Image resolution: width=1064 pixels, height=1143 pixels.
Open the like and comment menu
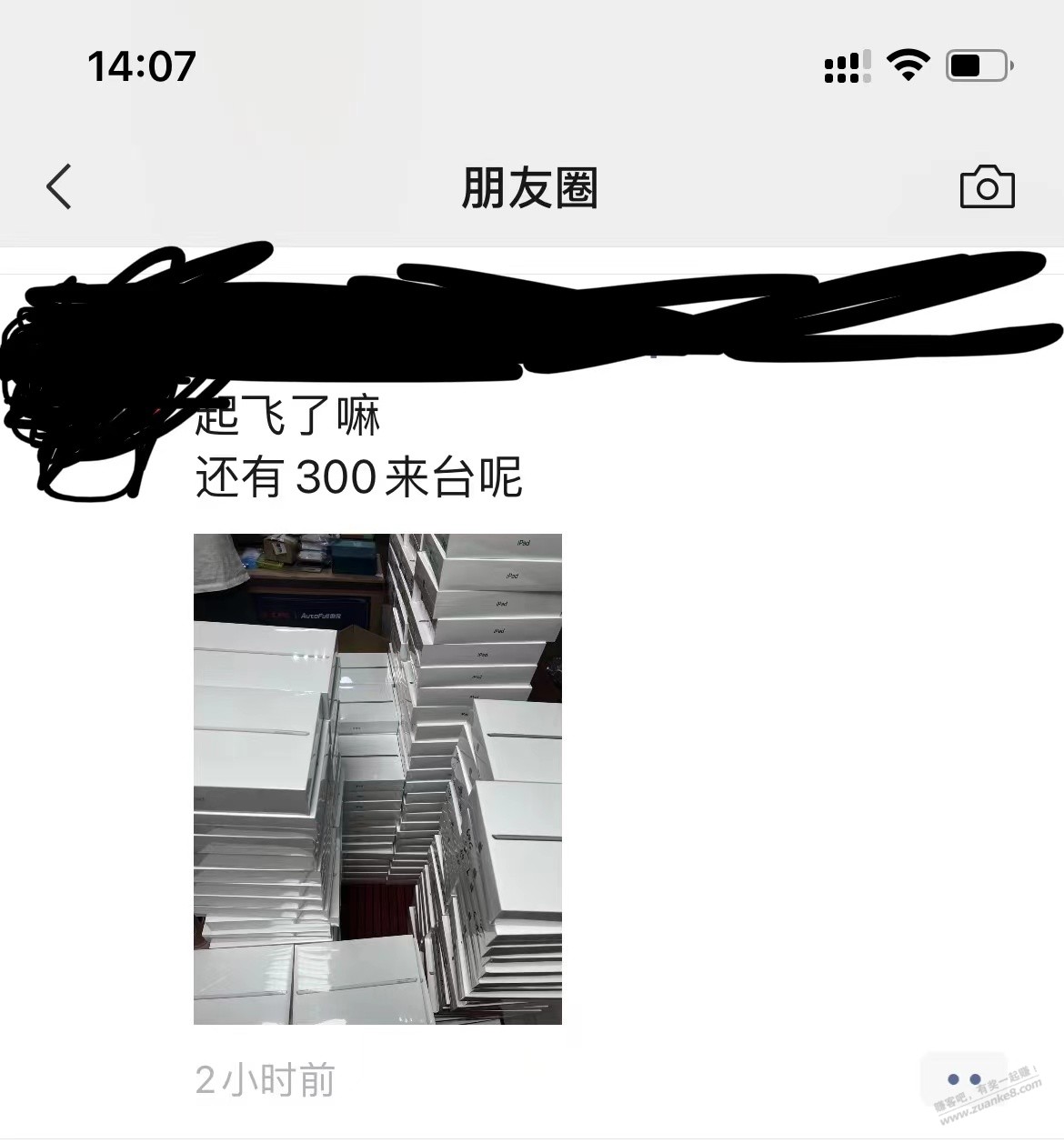[x=964, y=1079]
